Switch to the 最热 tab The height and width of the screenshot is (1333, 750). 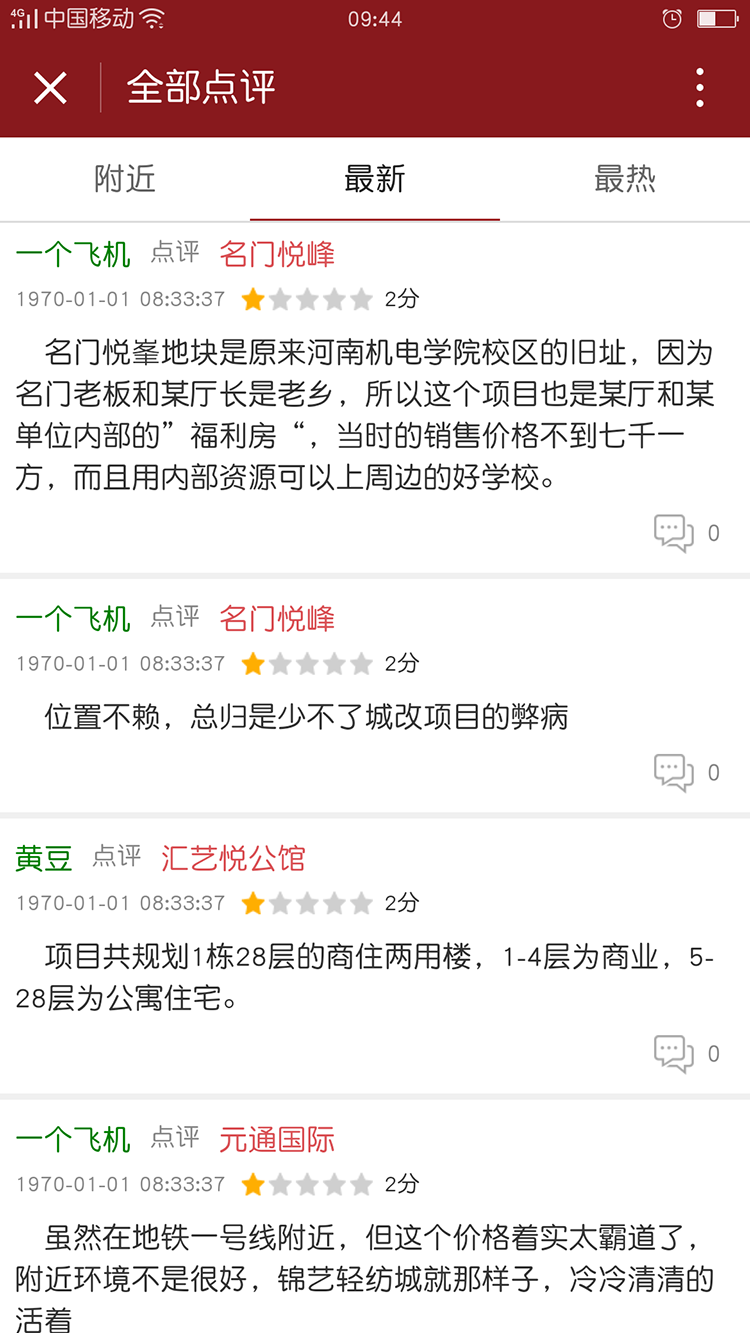click(x=624, y=179)
